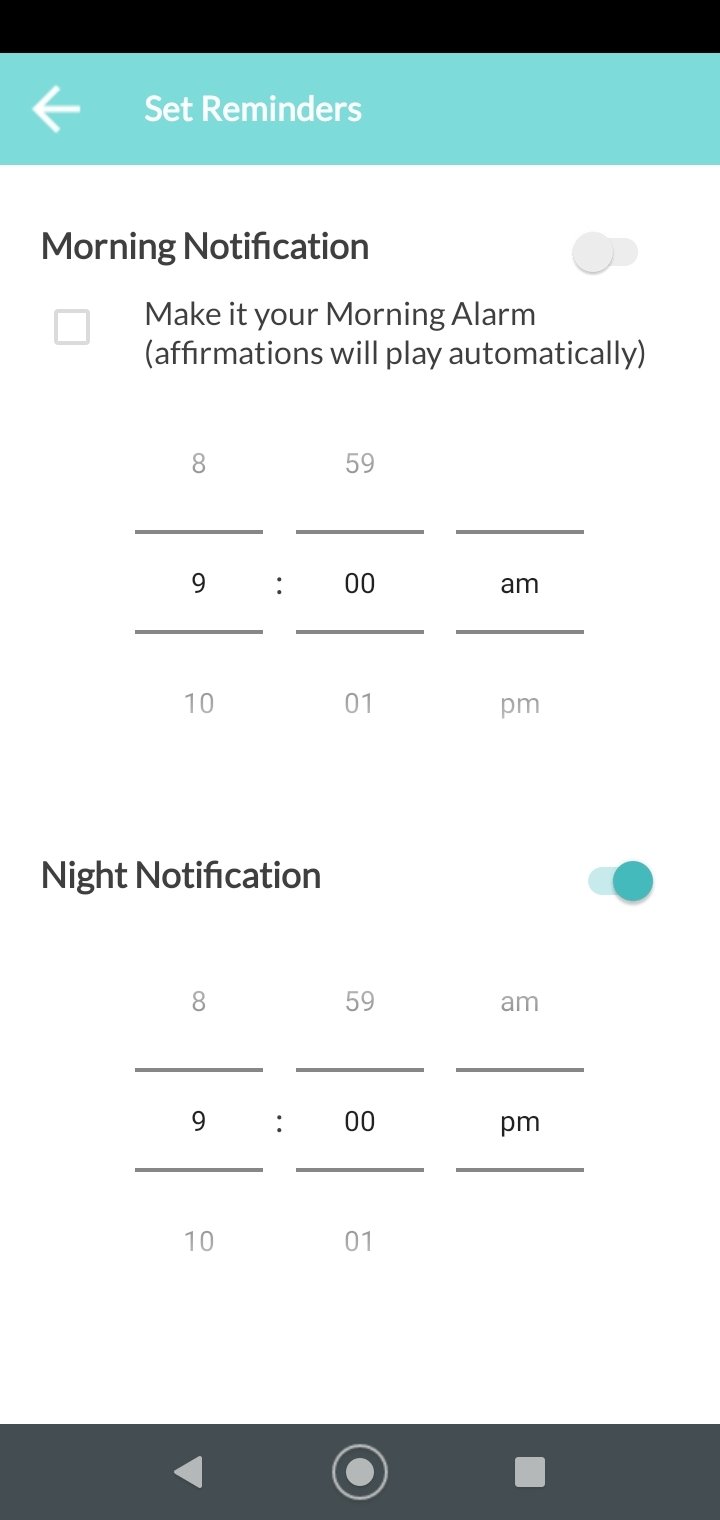Switch night time to am
The width and height of the screenshot is (720, 1520).
(x=520, y=1002)
